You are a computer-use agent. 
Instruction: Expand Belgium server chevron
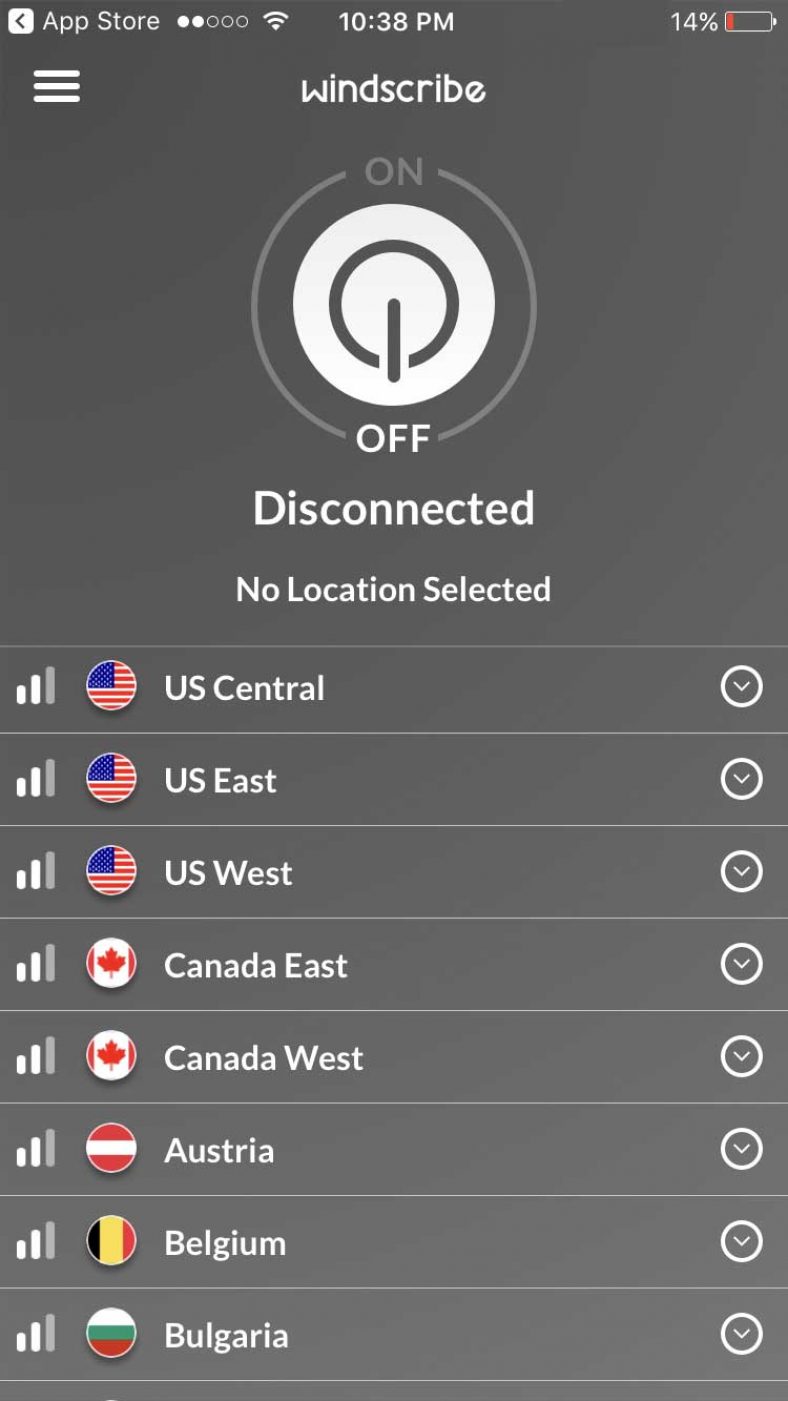741,1243
